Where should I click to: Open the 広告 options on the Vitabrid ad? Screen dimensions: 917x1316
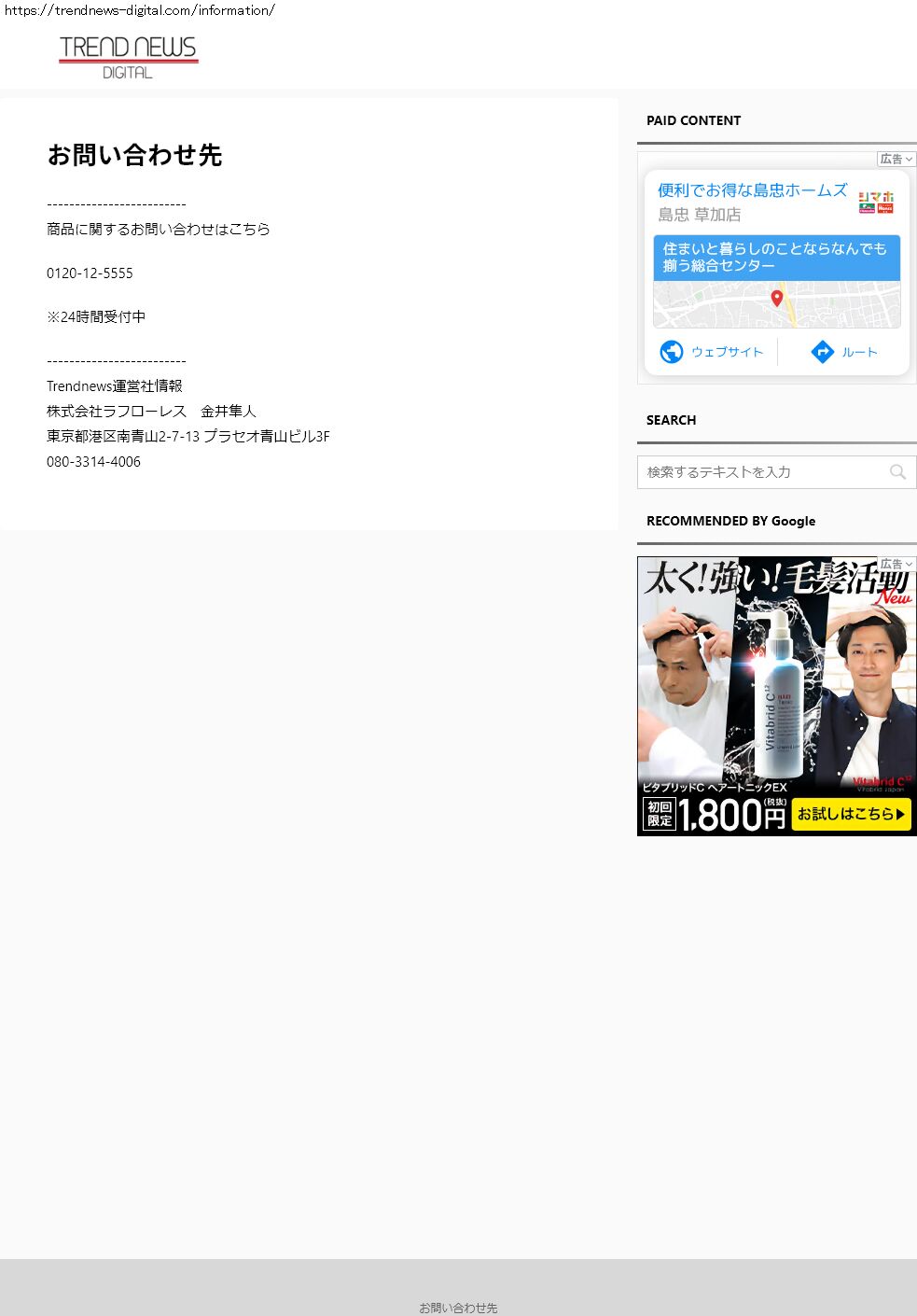pos(896,565)
